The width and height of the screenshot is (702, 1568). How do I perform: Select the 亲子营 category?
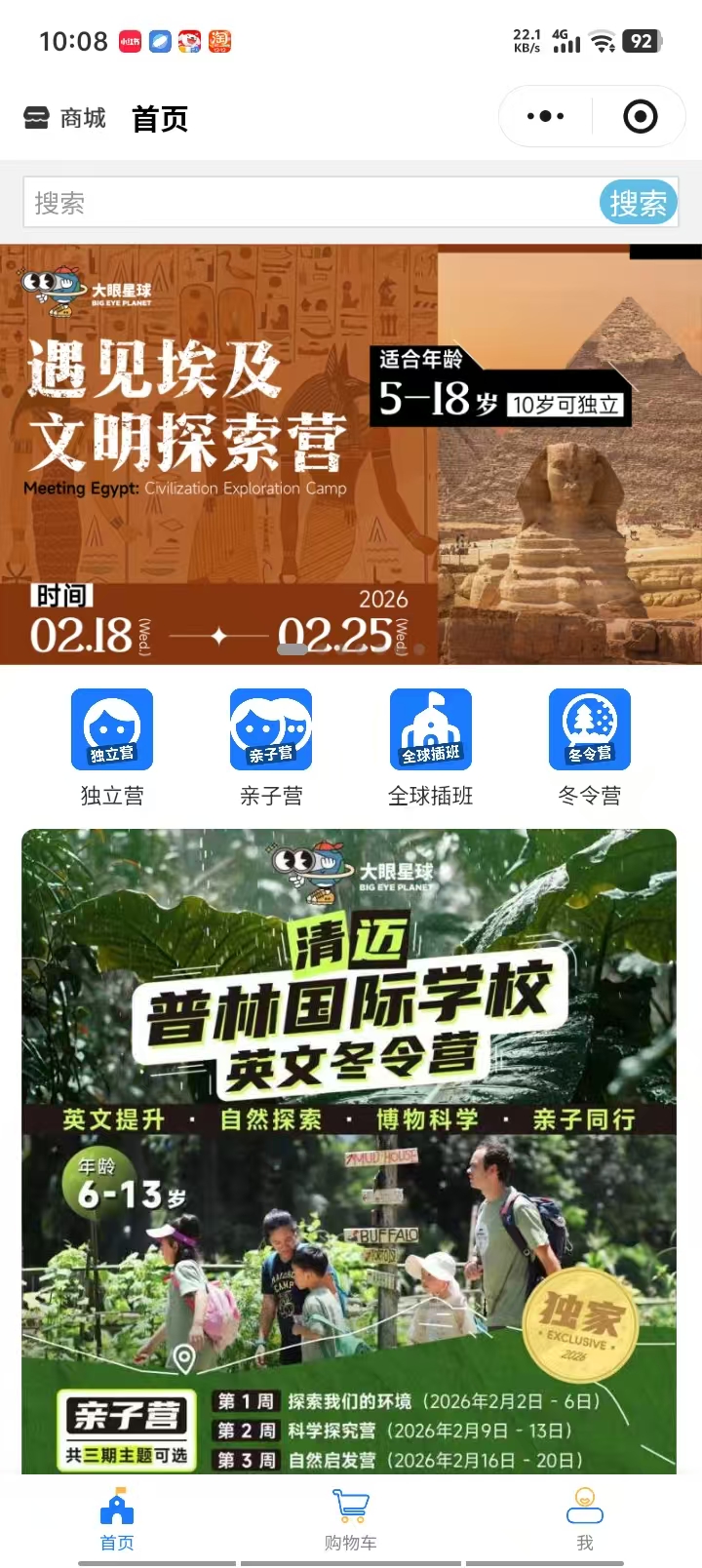[271, 747]
